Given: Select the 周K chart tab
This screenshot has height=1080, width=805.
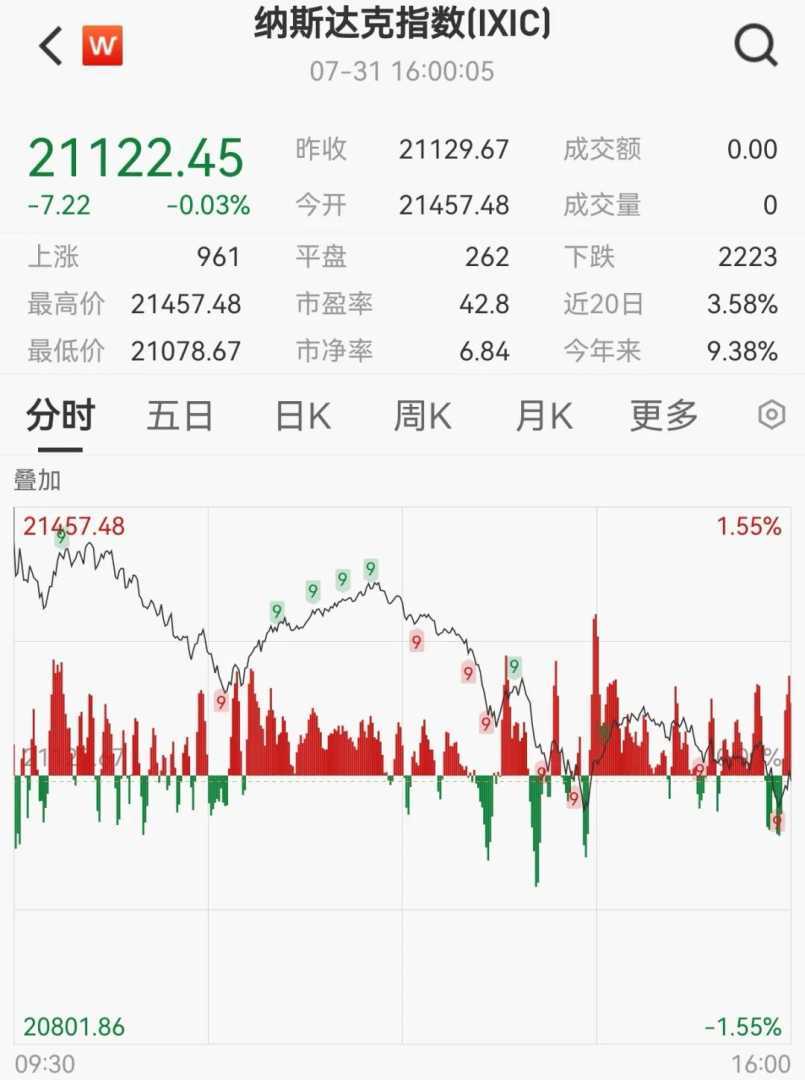Looking at the screenshot, I should [x=422, y=415].
